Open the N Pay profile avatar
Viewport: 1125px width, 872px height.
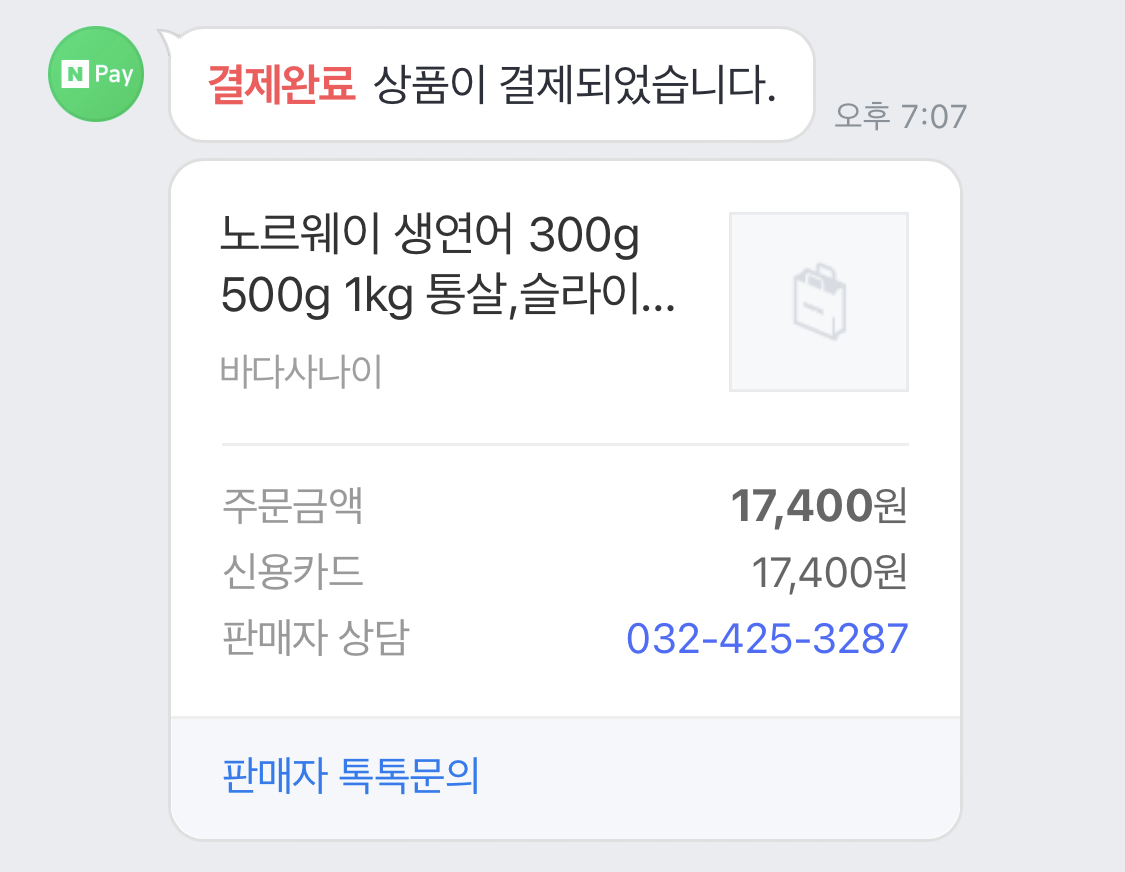(96, 75)
